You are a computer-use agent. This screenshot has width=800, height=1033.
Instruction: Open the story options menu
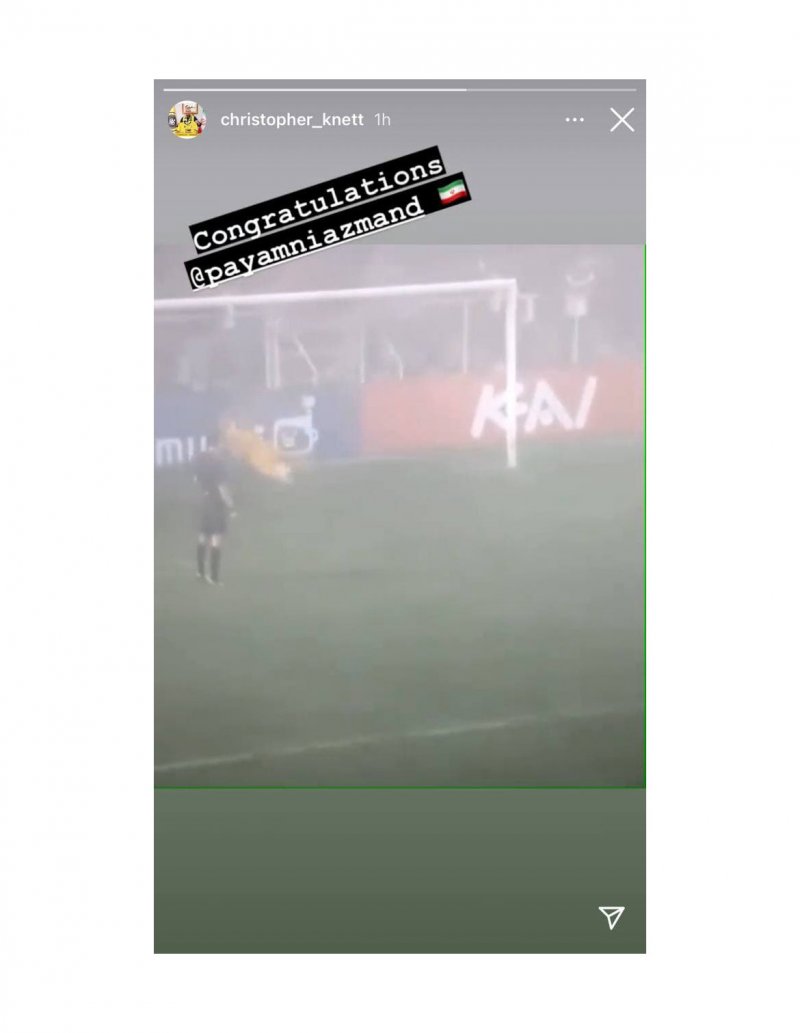tap(574, 120)
